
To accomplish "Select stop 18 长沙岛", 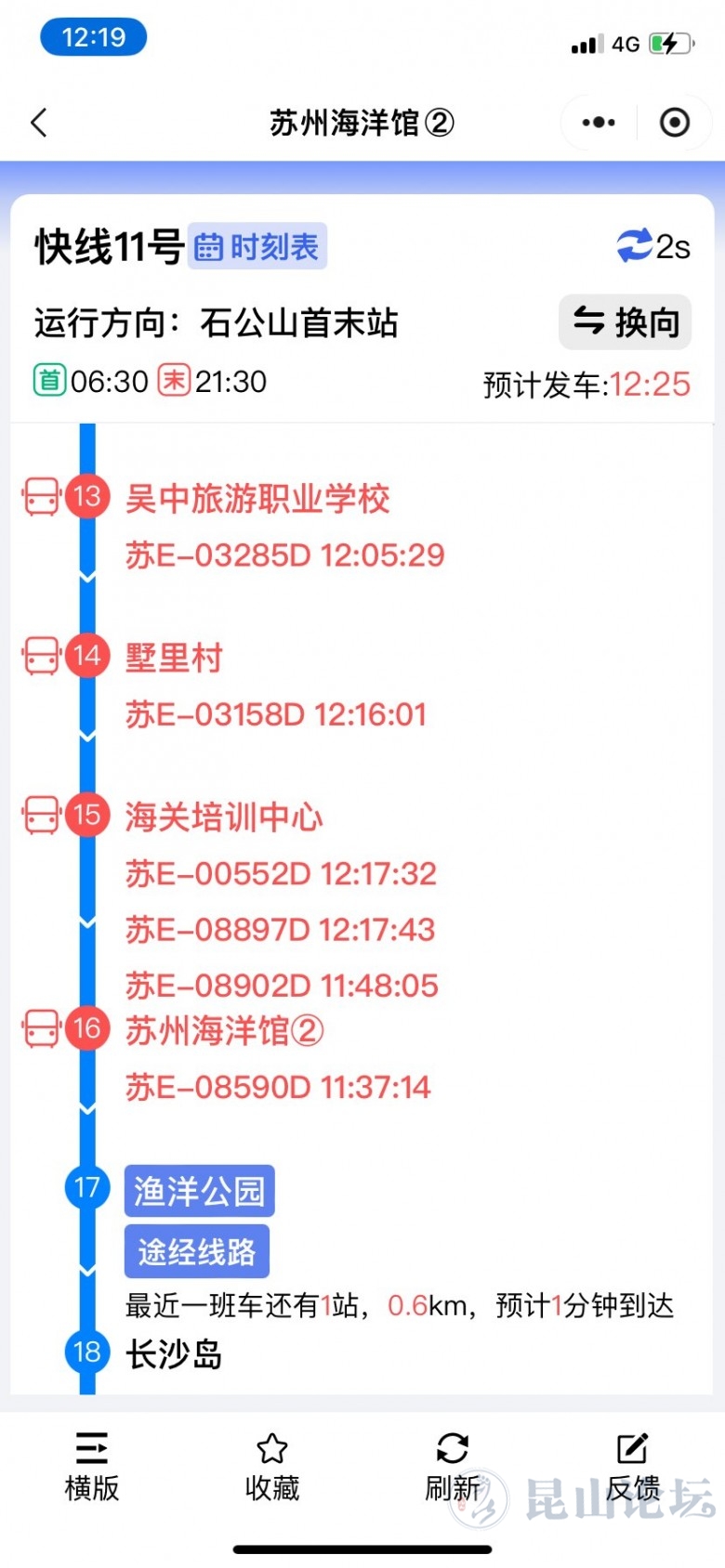I will 174,1354.
